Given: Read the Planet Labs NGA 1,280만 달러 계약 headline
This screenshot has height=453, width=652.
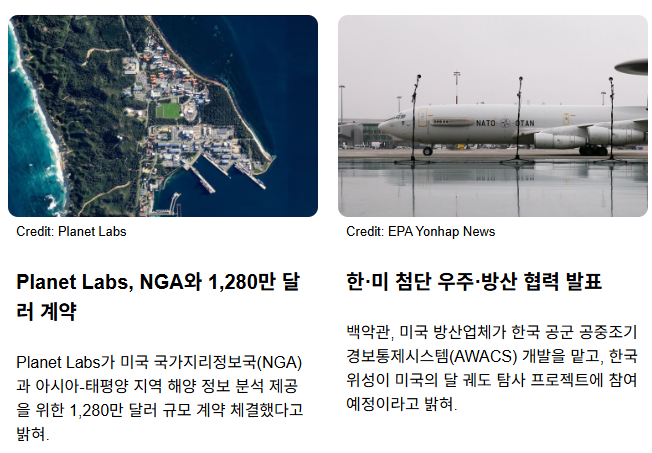Looking at the screenshot, I should point(158,296).
